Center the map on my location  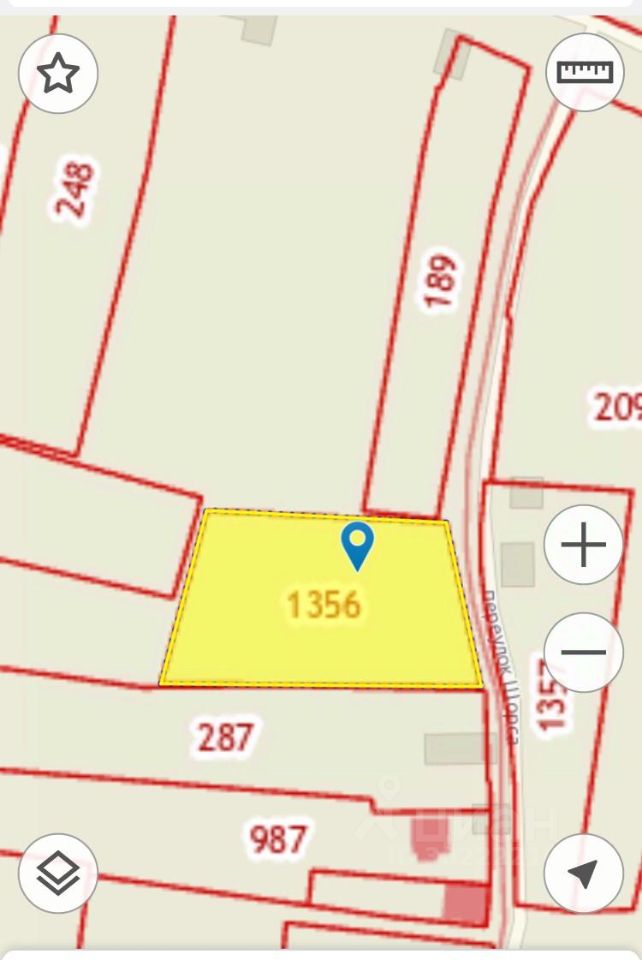point(584,873)
